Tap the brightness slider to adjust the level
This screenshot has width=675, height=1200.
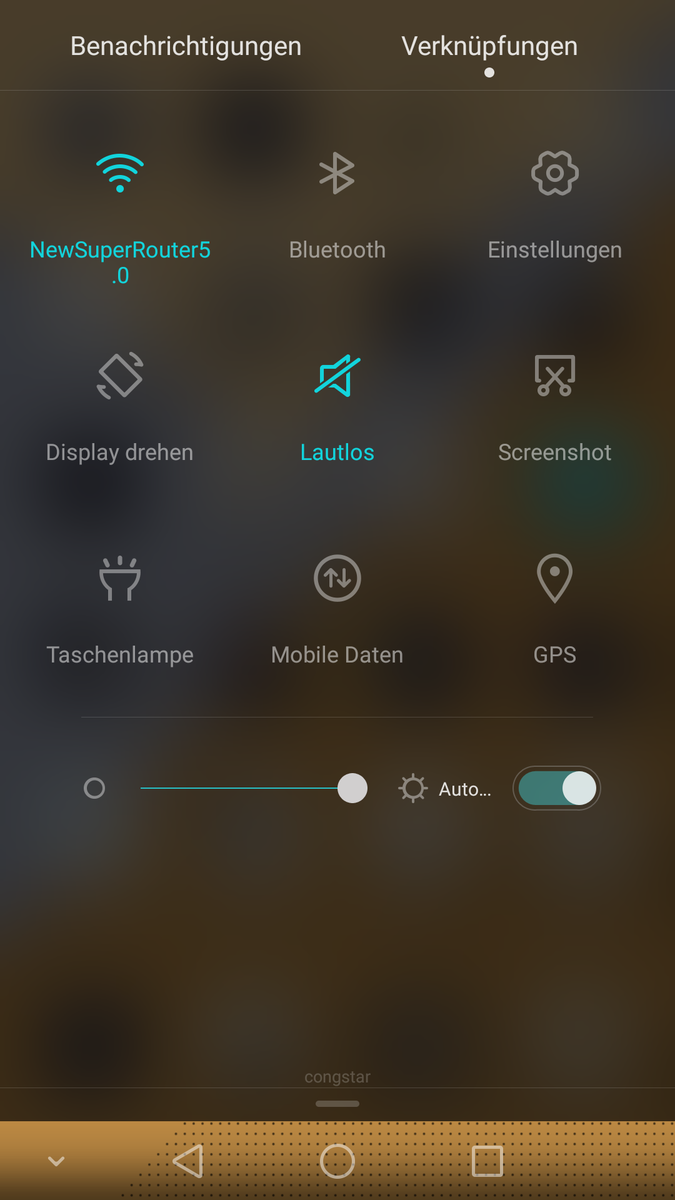pos(245,788)
